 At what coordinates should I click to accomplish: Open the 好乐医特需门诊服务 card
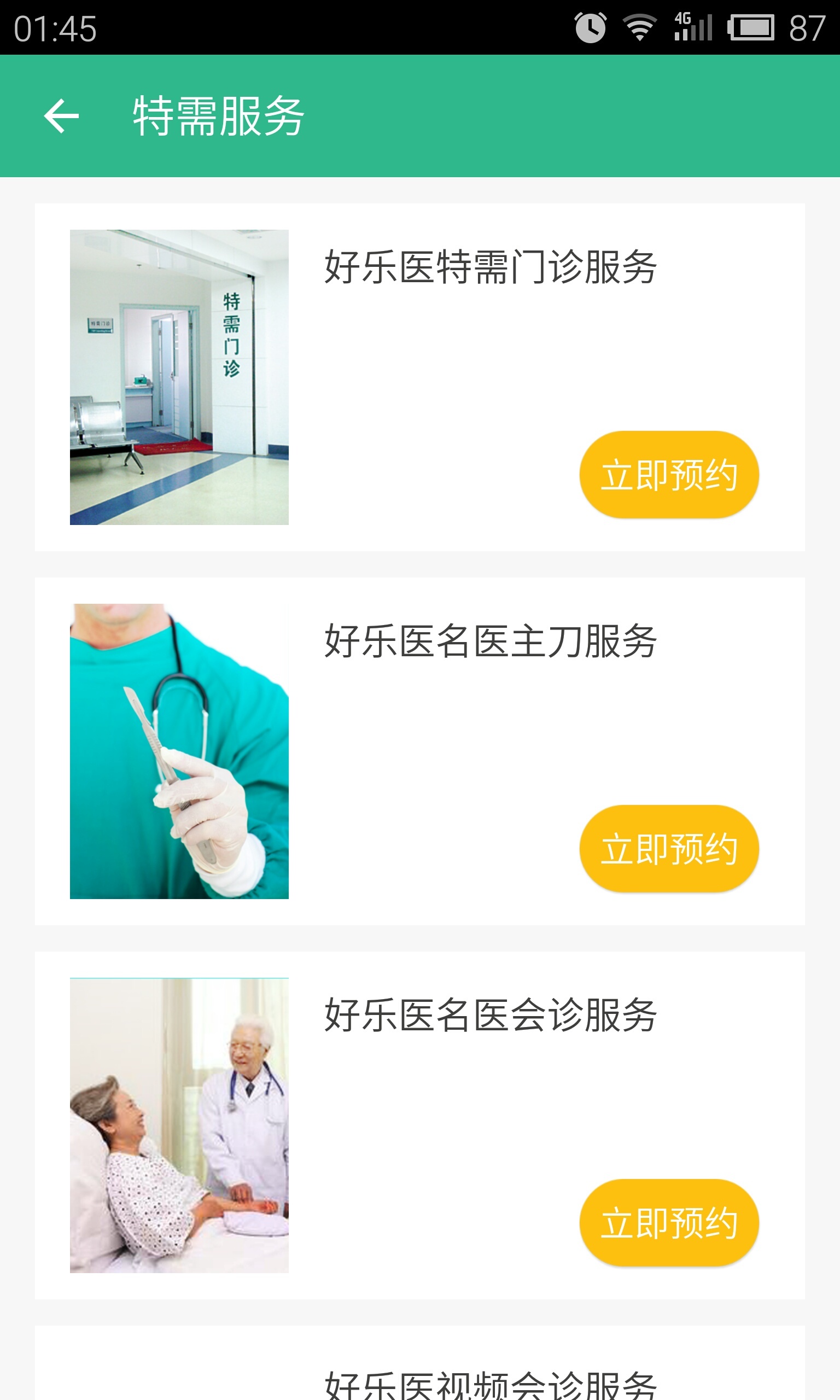point(490,267)
